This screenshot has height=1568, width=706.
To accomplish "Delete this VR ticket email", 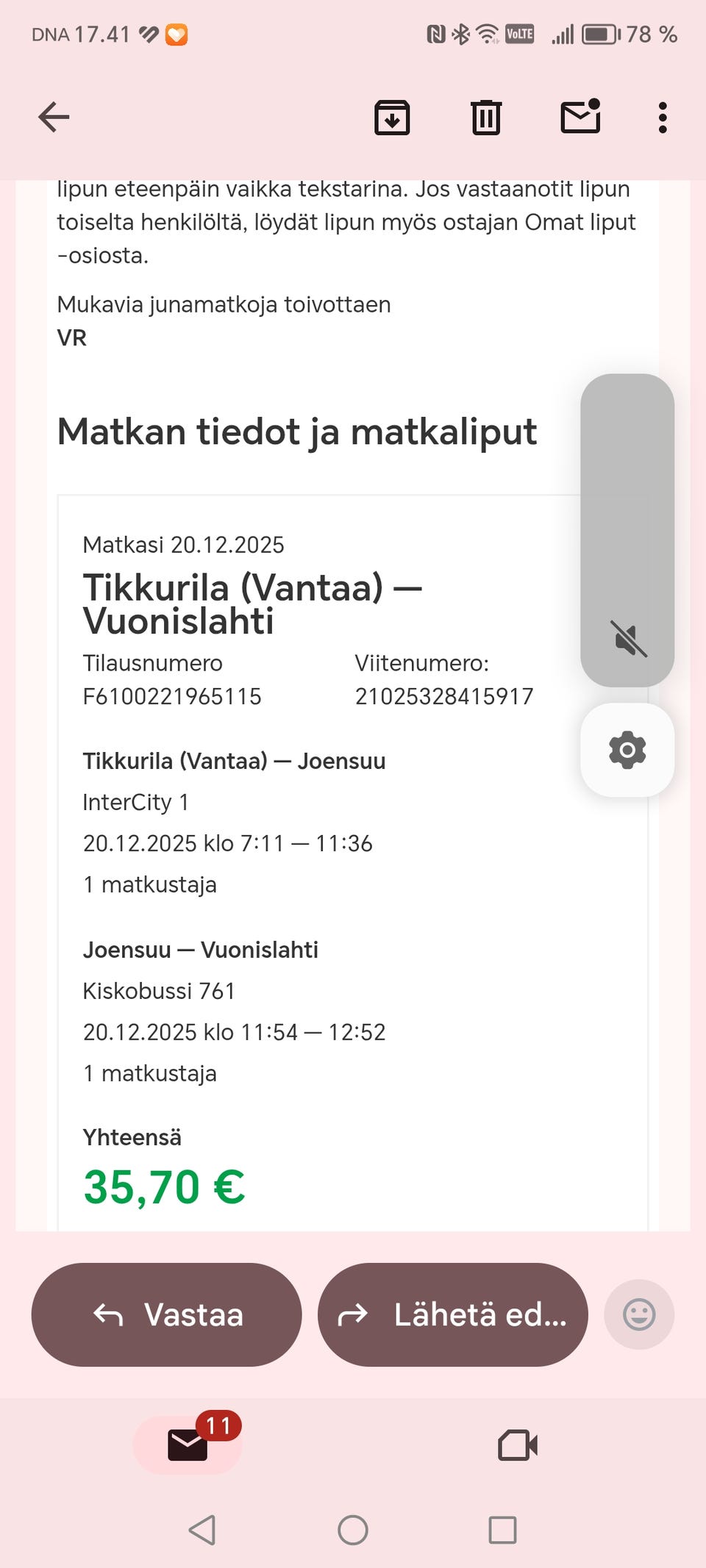I will 485,116.
